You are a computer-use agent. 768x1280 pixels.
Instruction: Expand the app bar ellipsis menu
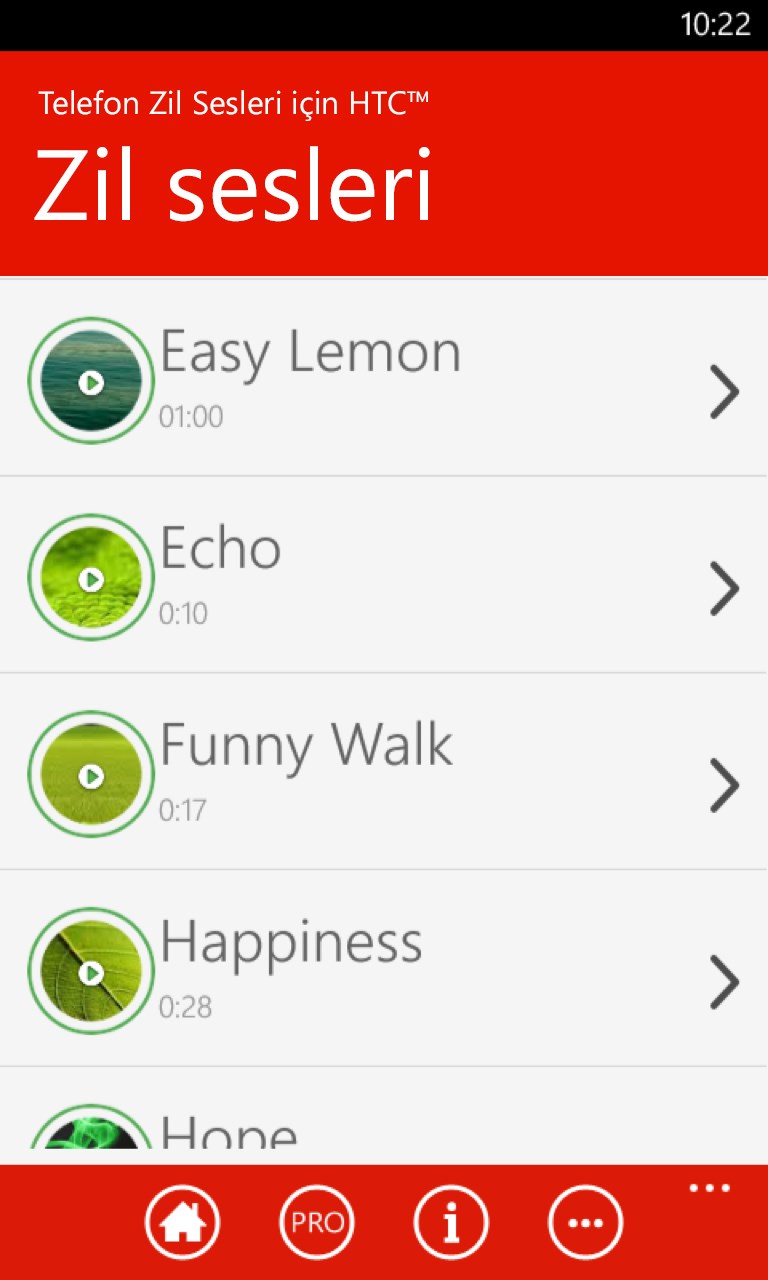point(710,1189)
